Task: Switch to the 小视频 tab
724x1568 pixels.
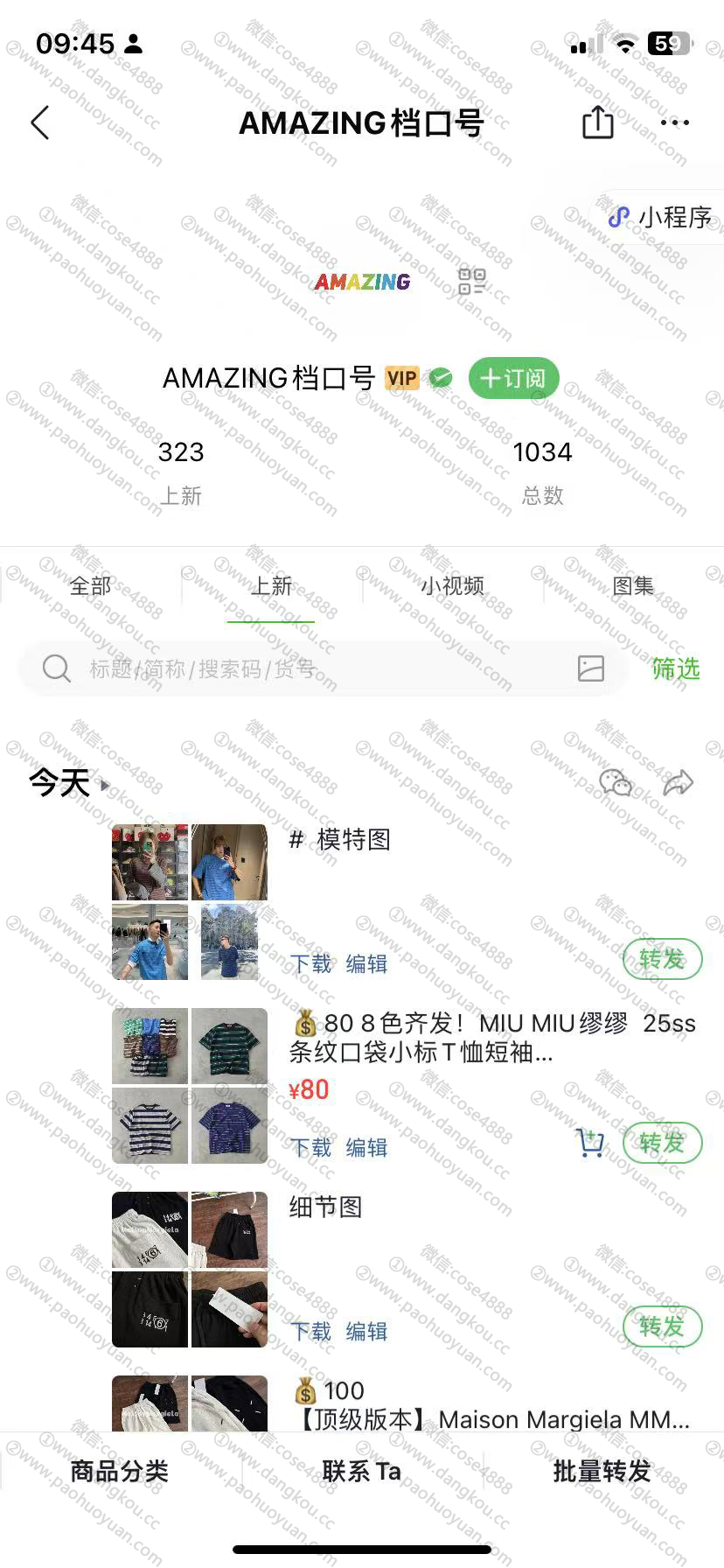Action: click(452, 585)
